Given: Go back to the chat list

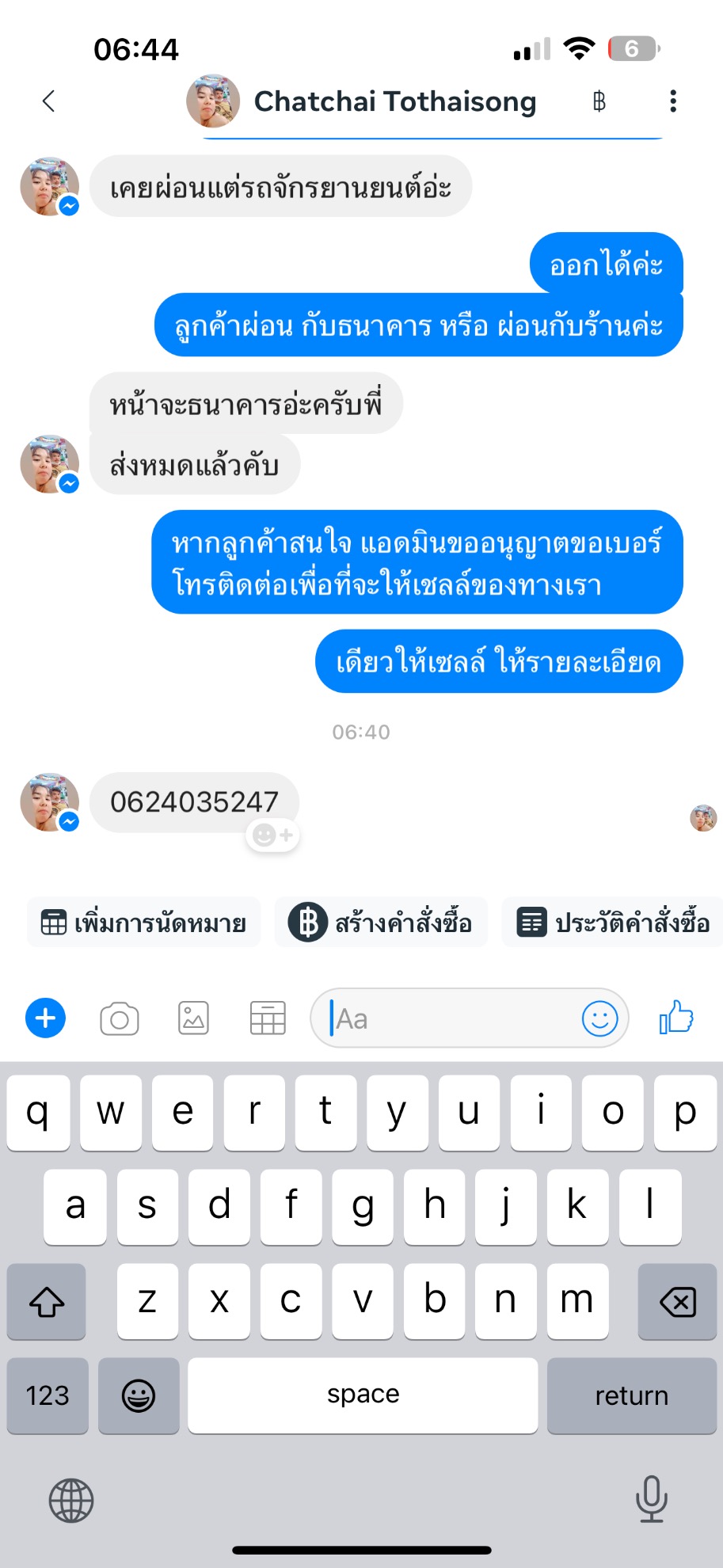Looking at the screenshot, I should coord(48,101).
